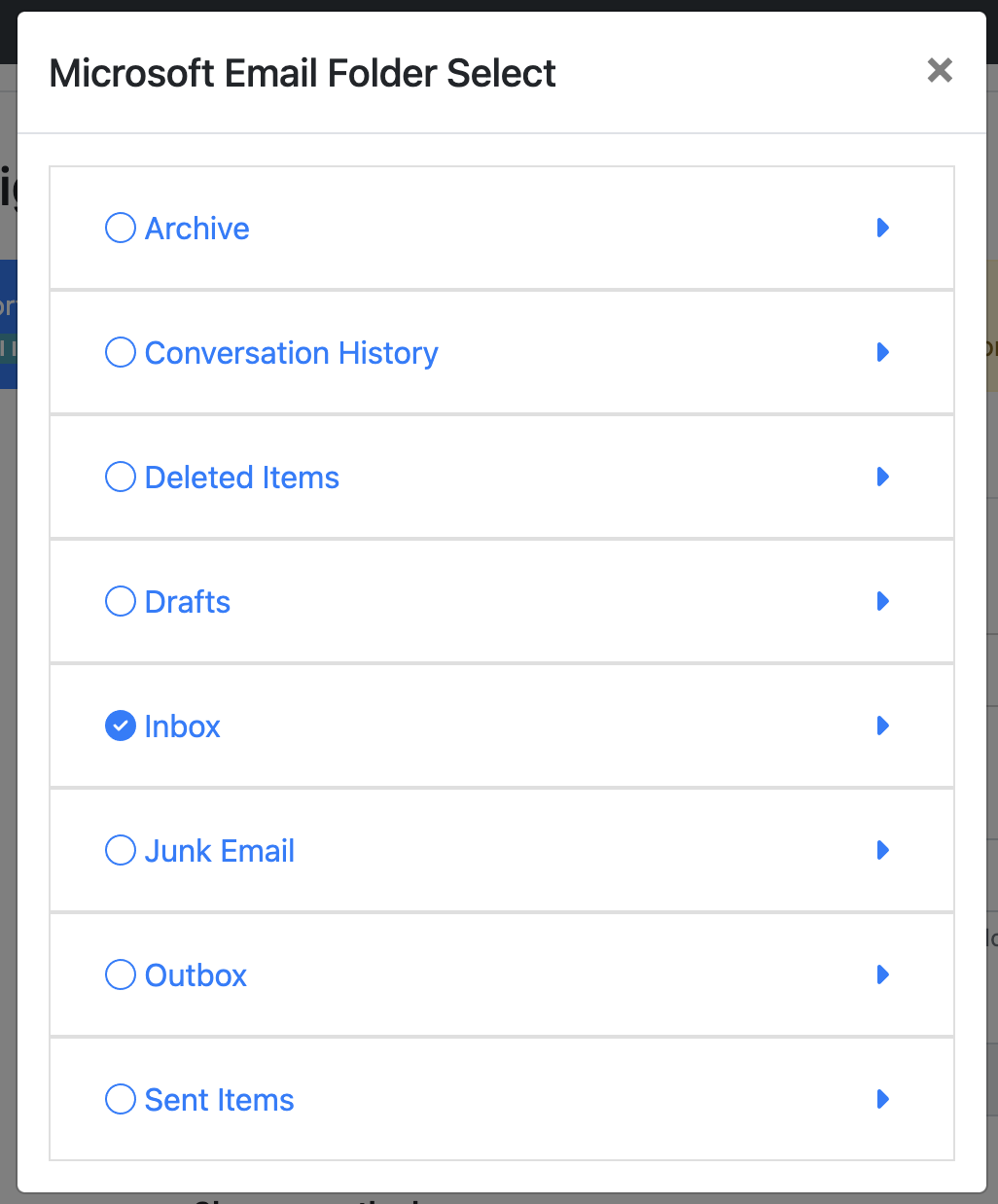
Task: Select the Sent Items folder
Action: (x=120, y=1099)
